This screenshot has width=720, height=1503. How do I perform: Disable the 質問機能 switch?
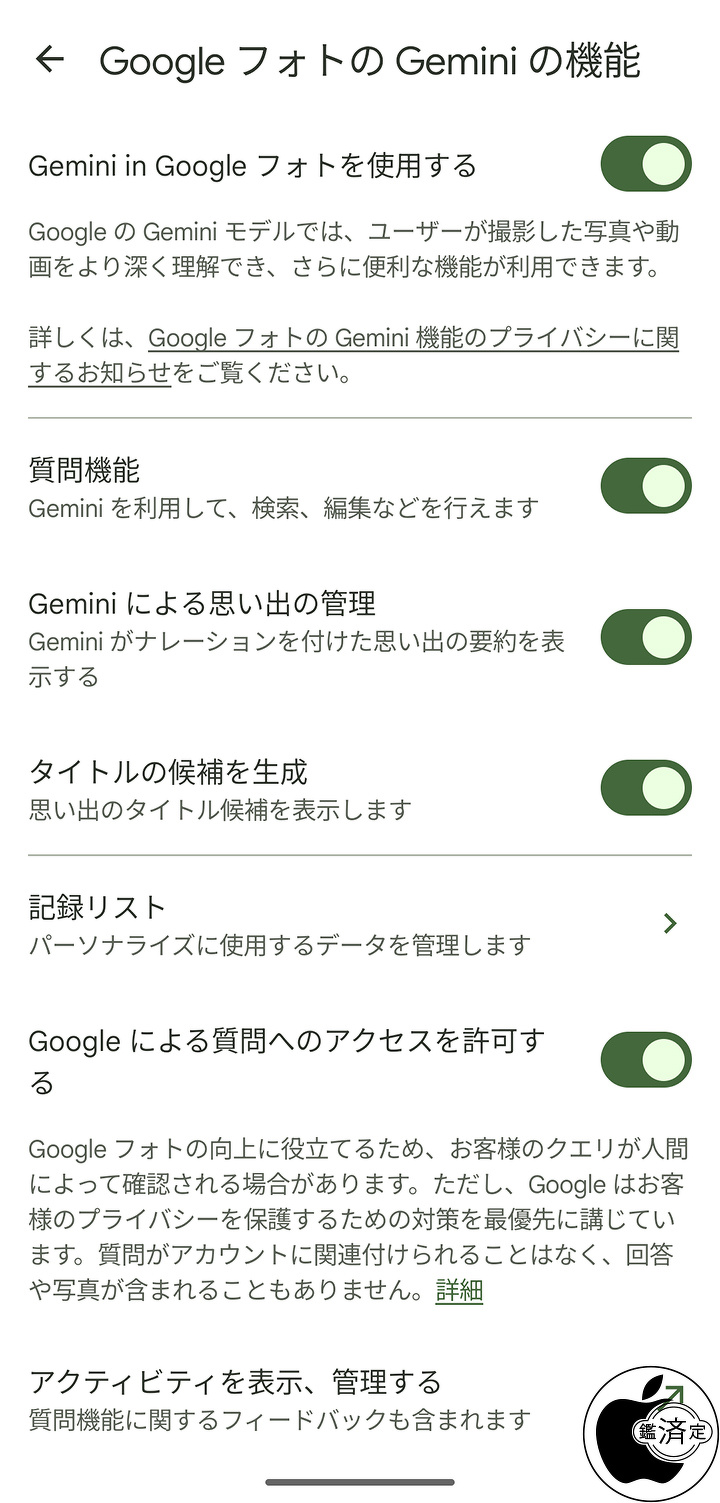click(645, 486)
